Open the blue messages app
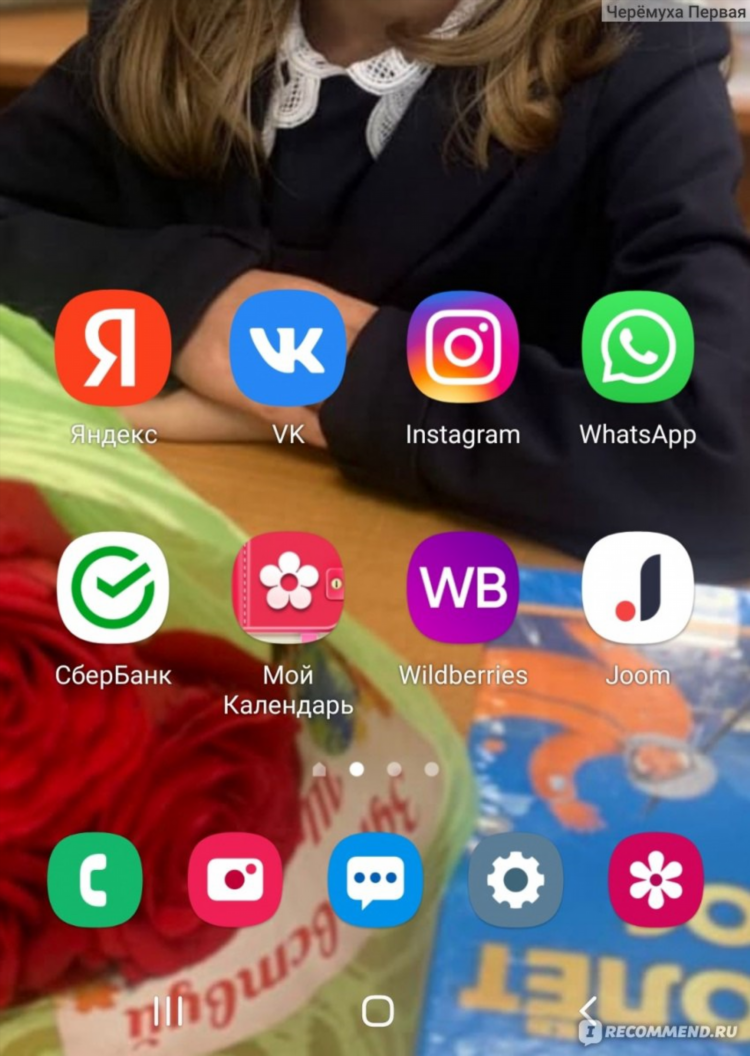 375,880
